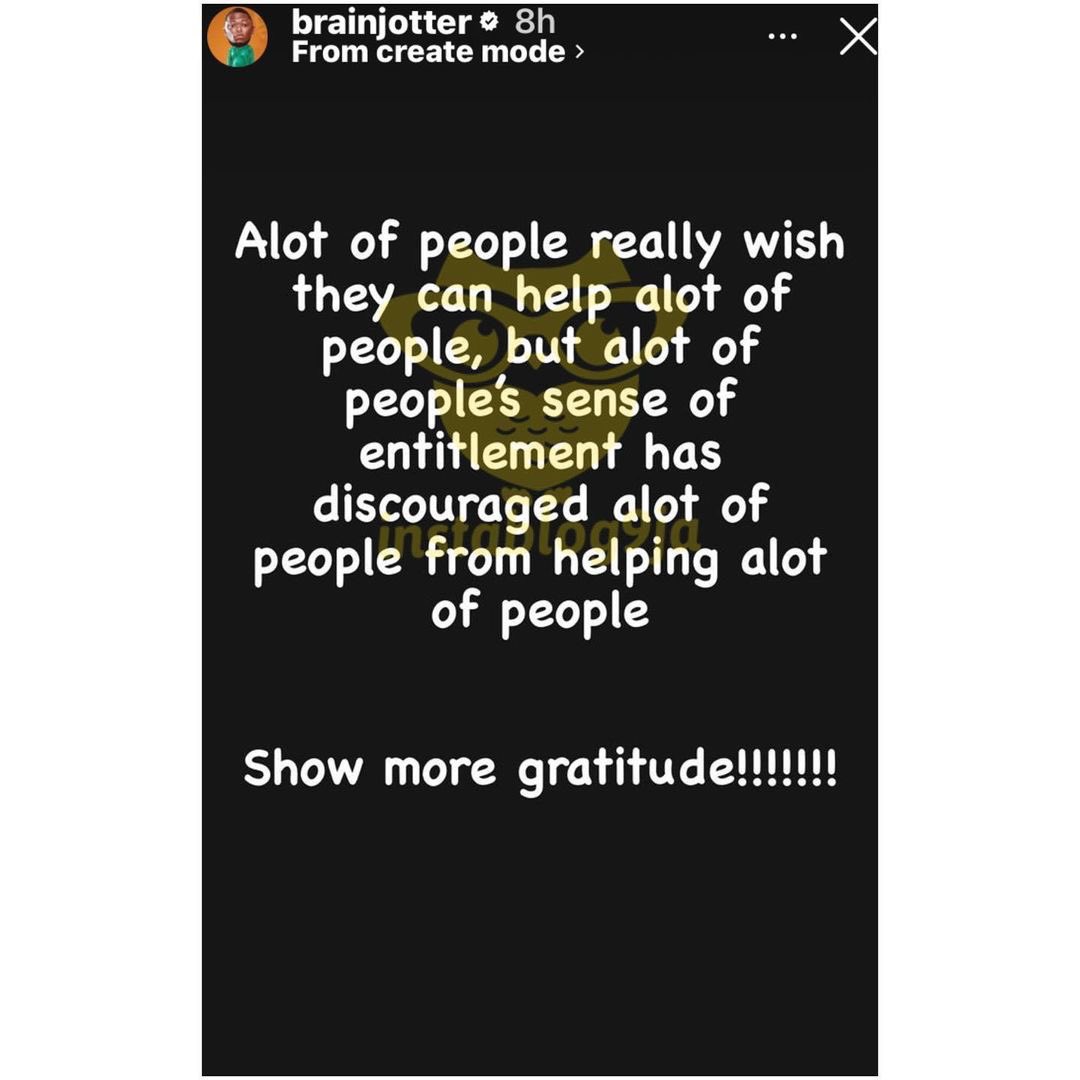Open brainjotter's profile picture

[x=237, y=37]
